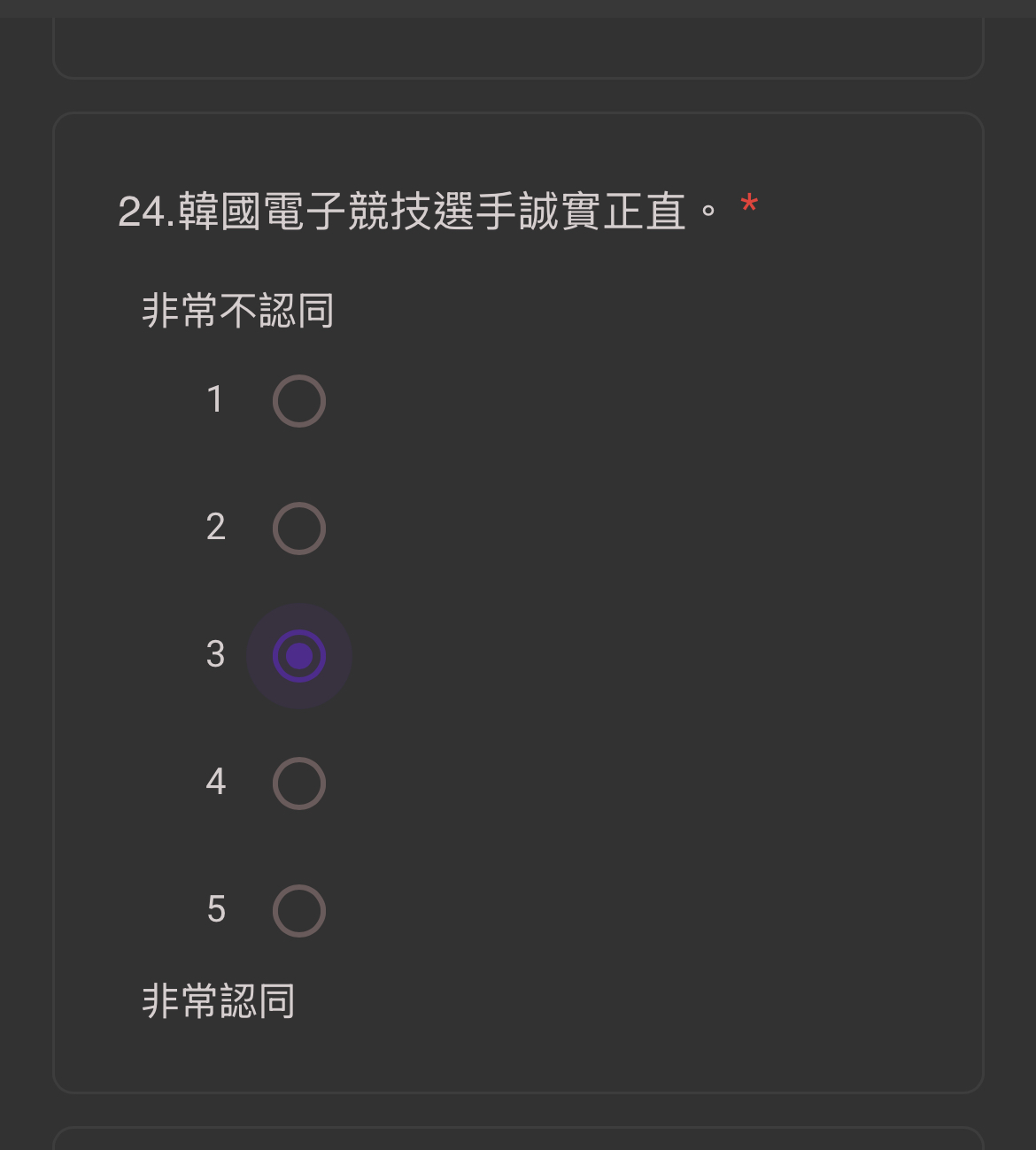Tap the selected radio button 3
The image size is (1036, 1150).
point(299,656)
